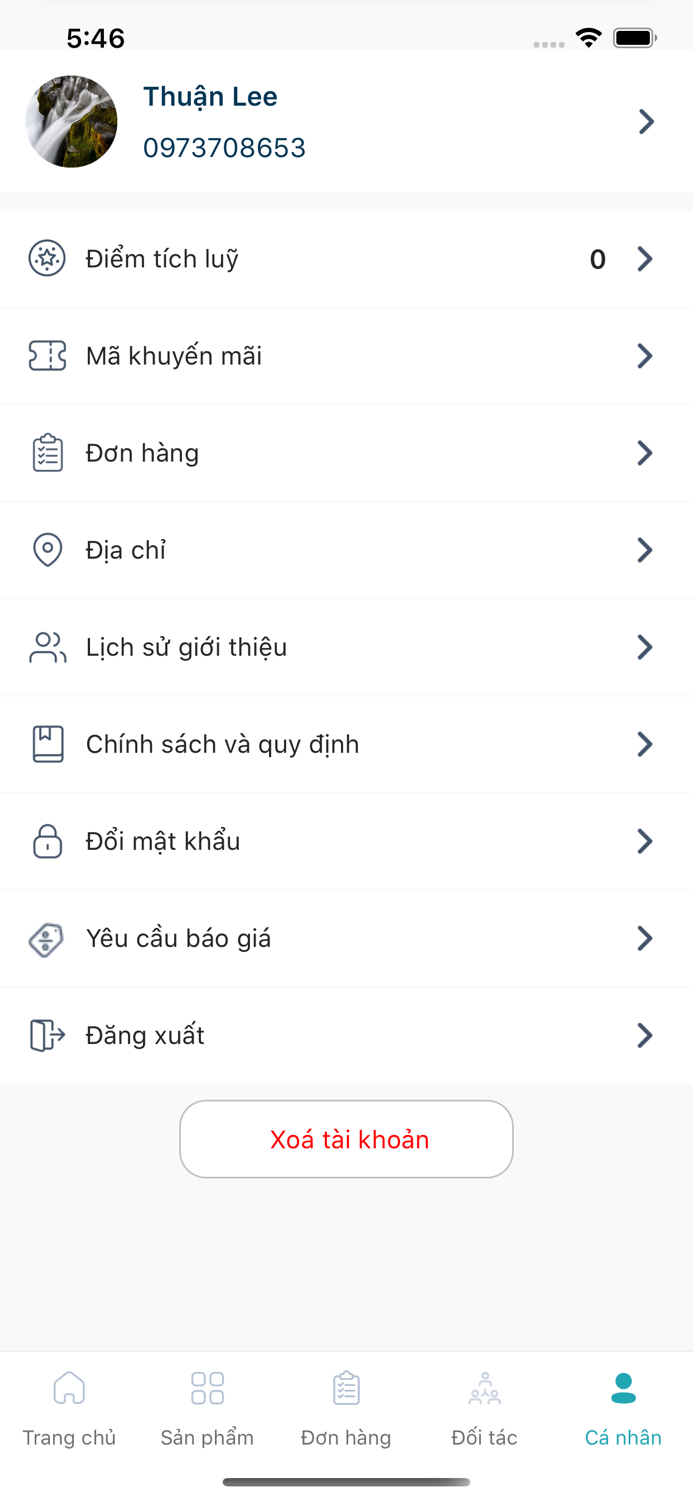View Lịch sử giới thiệu history

[346, 647]
